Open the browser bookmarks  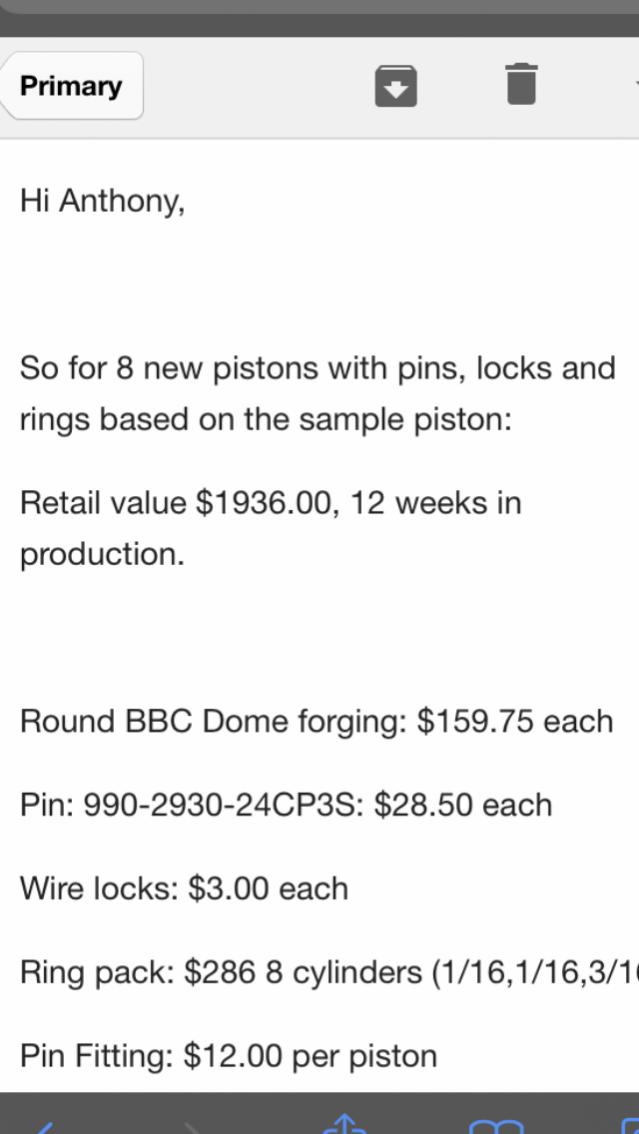point(496,1127)
